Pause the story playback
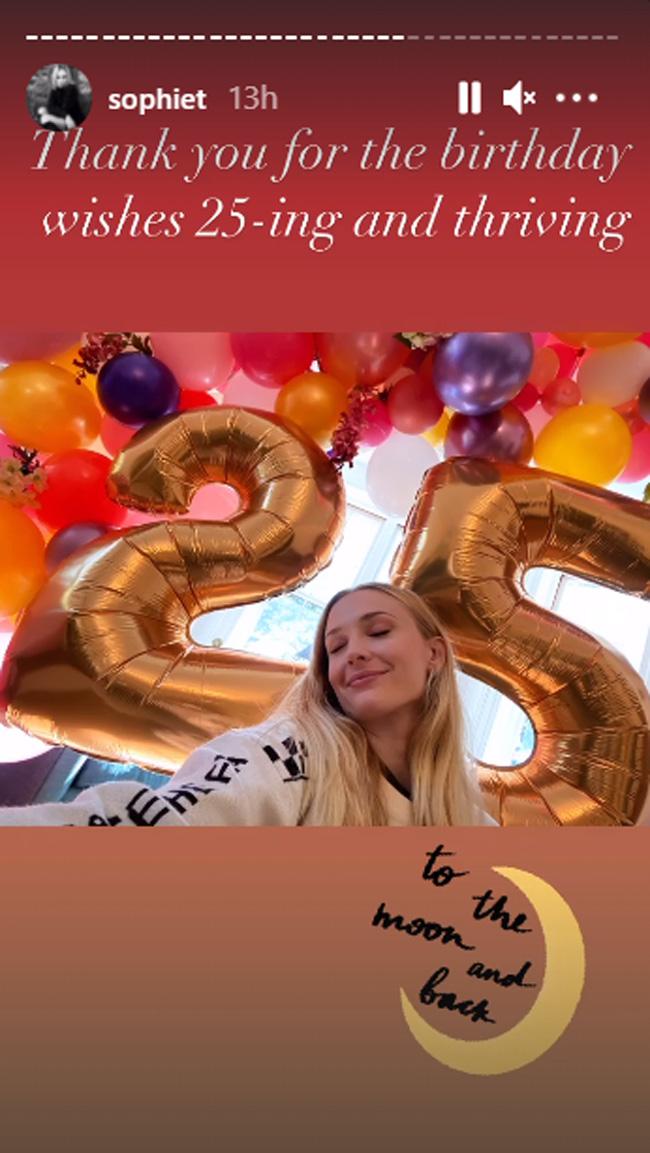 click(x=469, y=98)
